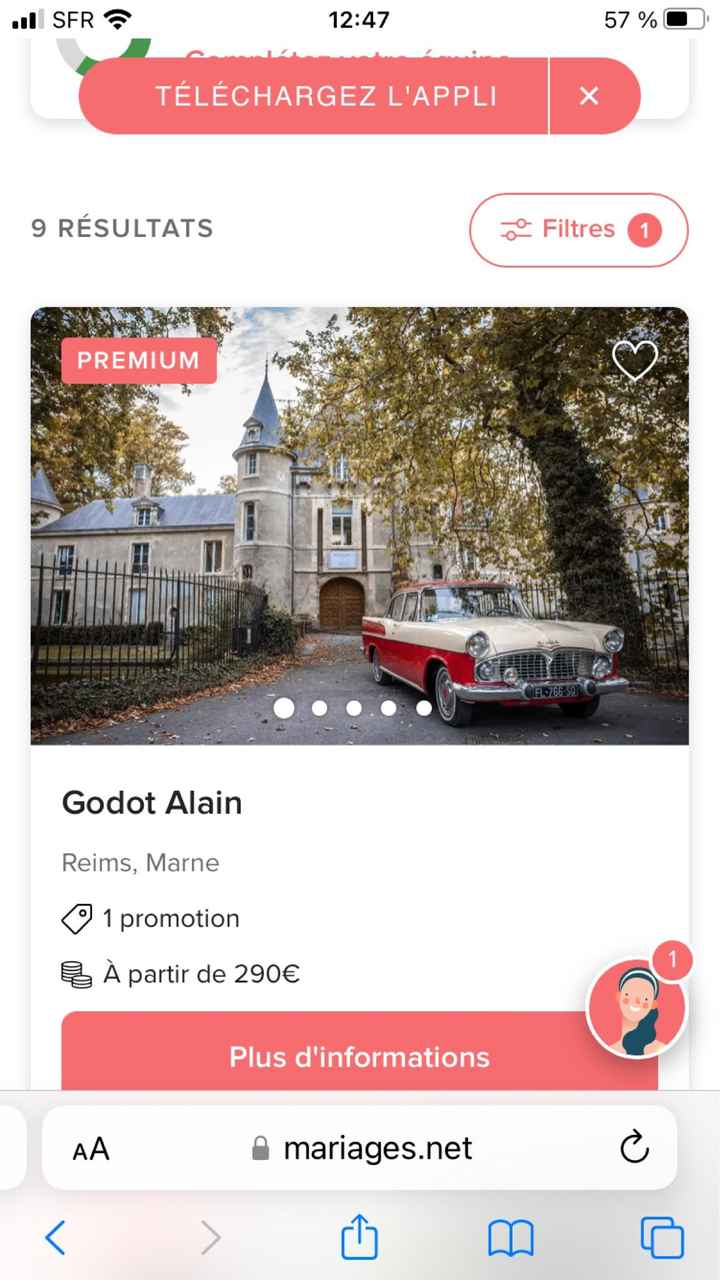Click the price coins icon
This screenshot has height=1280, width=720.
pos(76,973)
